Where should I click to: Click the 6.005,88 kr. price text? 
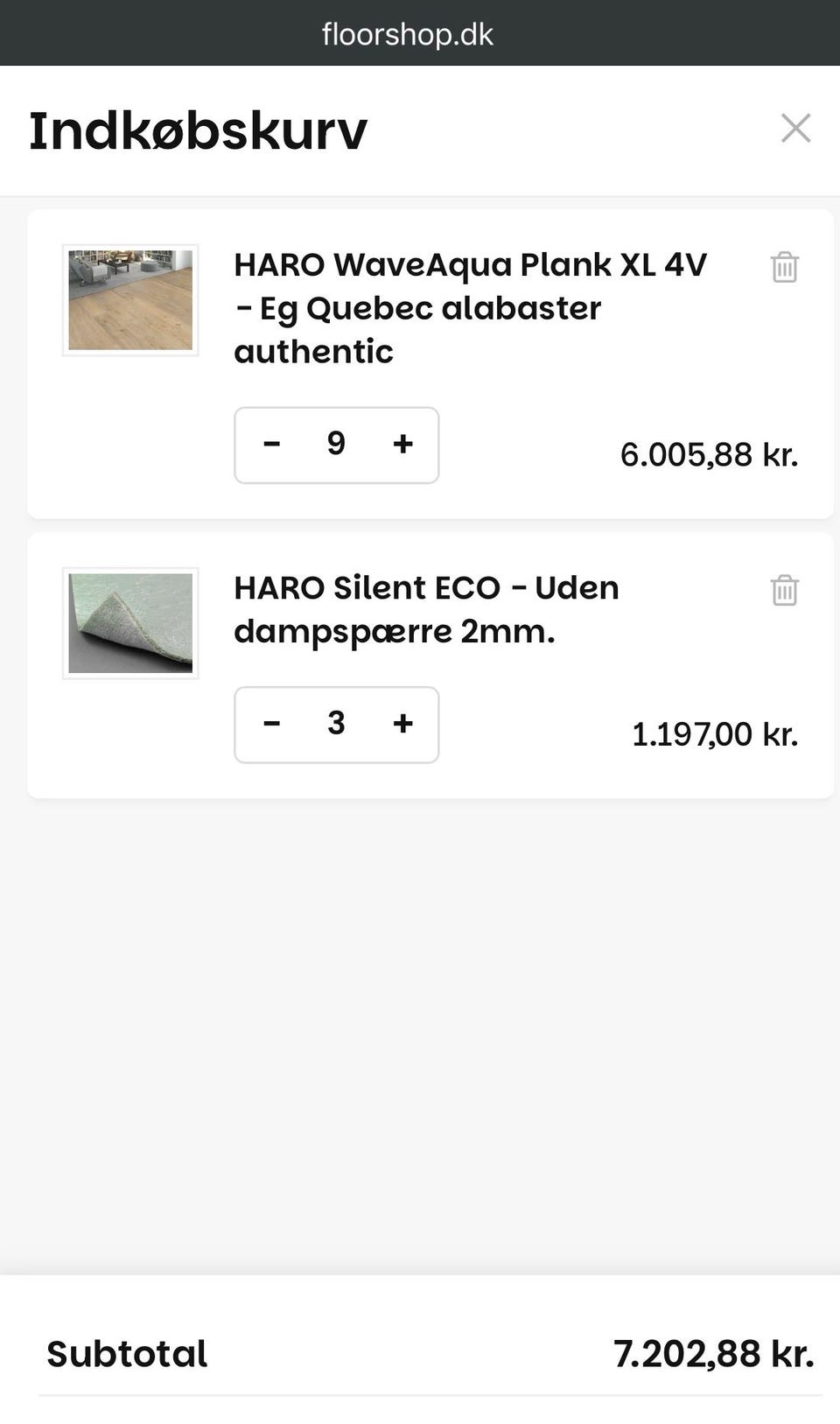click(709, 455)
